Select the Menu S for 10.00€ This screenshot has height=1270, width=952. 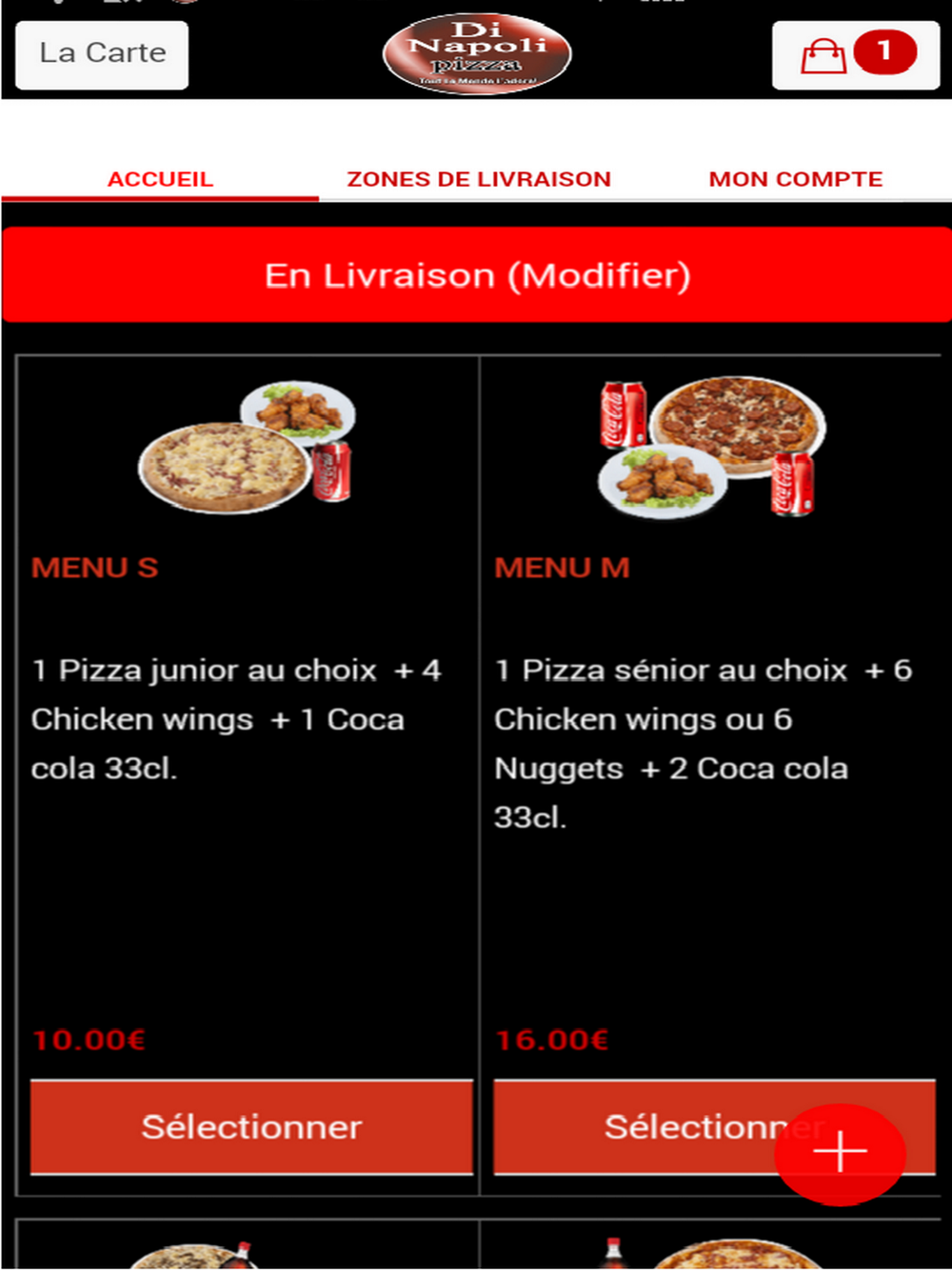(251, 1127)
